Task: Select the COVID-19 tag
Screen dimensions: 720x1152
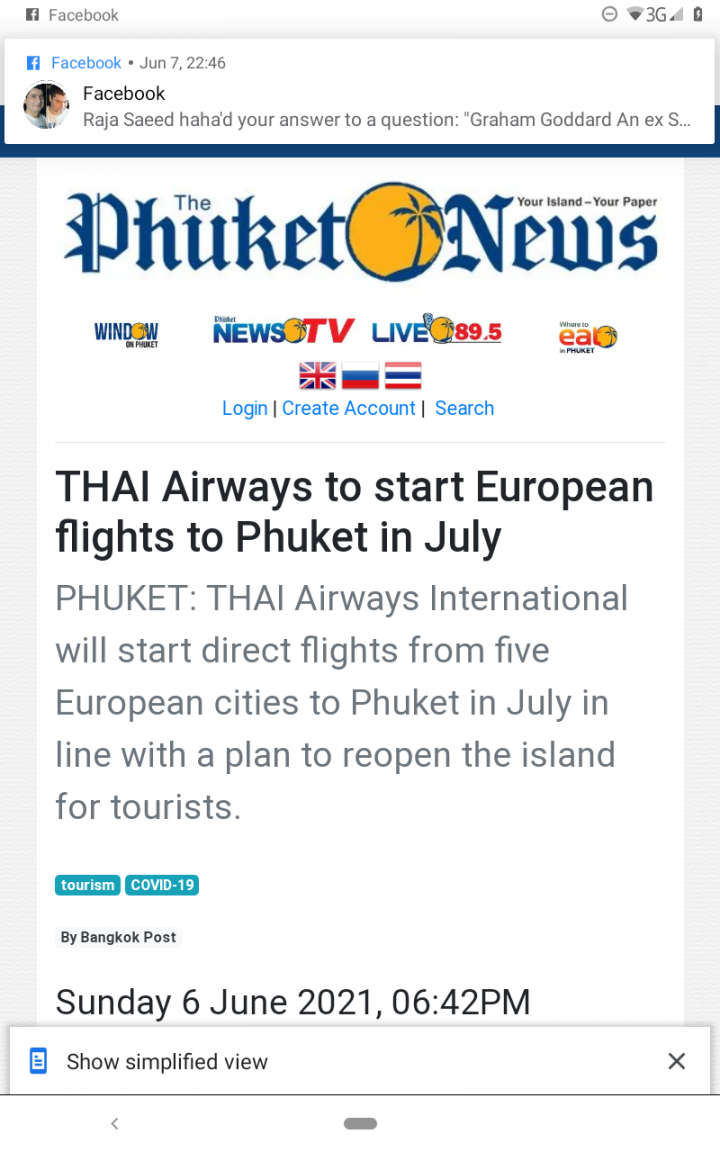Action: click(x=162, y=885)
